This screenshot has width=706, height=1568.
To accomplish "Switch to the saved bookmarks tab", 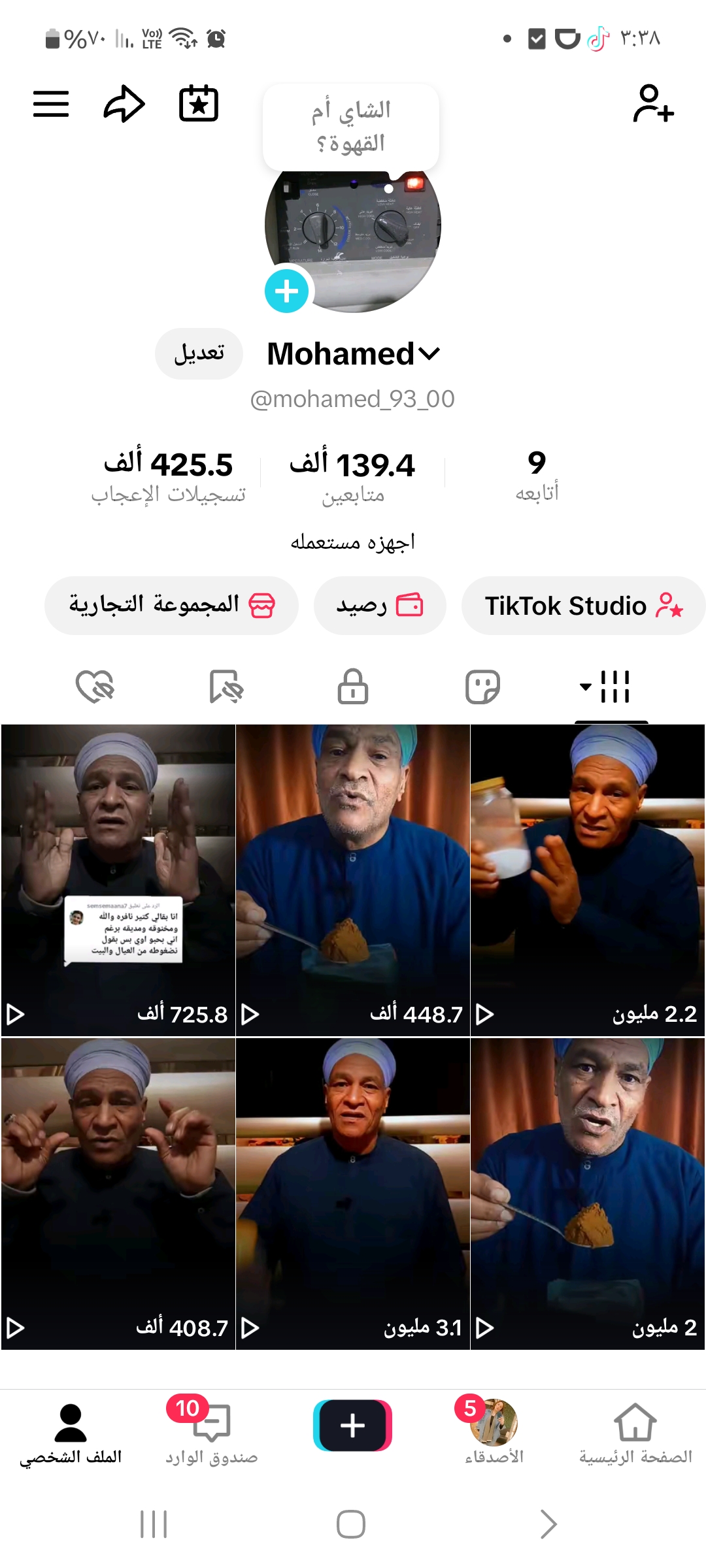I will [x=226, y=687].
